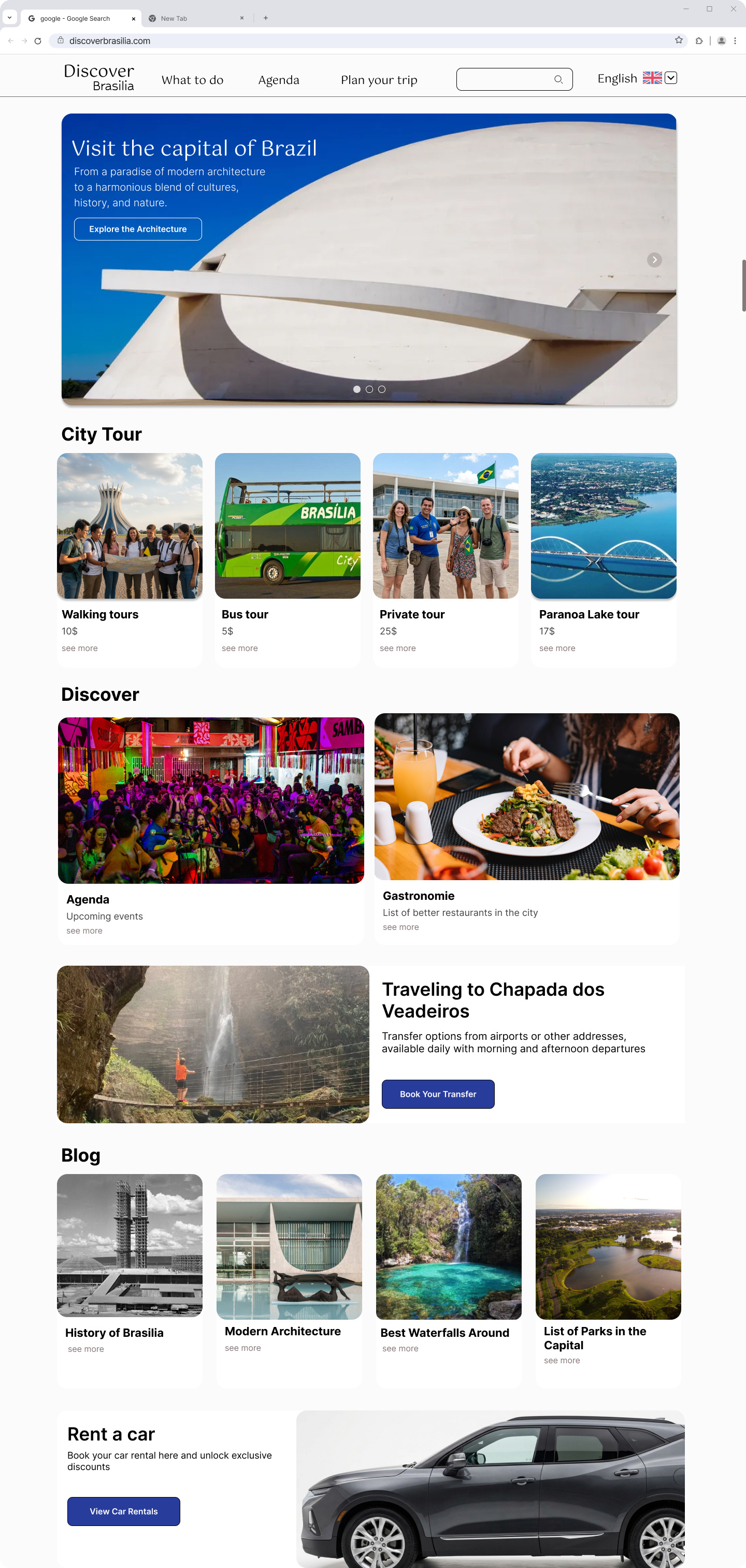Click the back navigation arrow
This screenshot has height=1568, width=746.
[10, 40]
